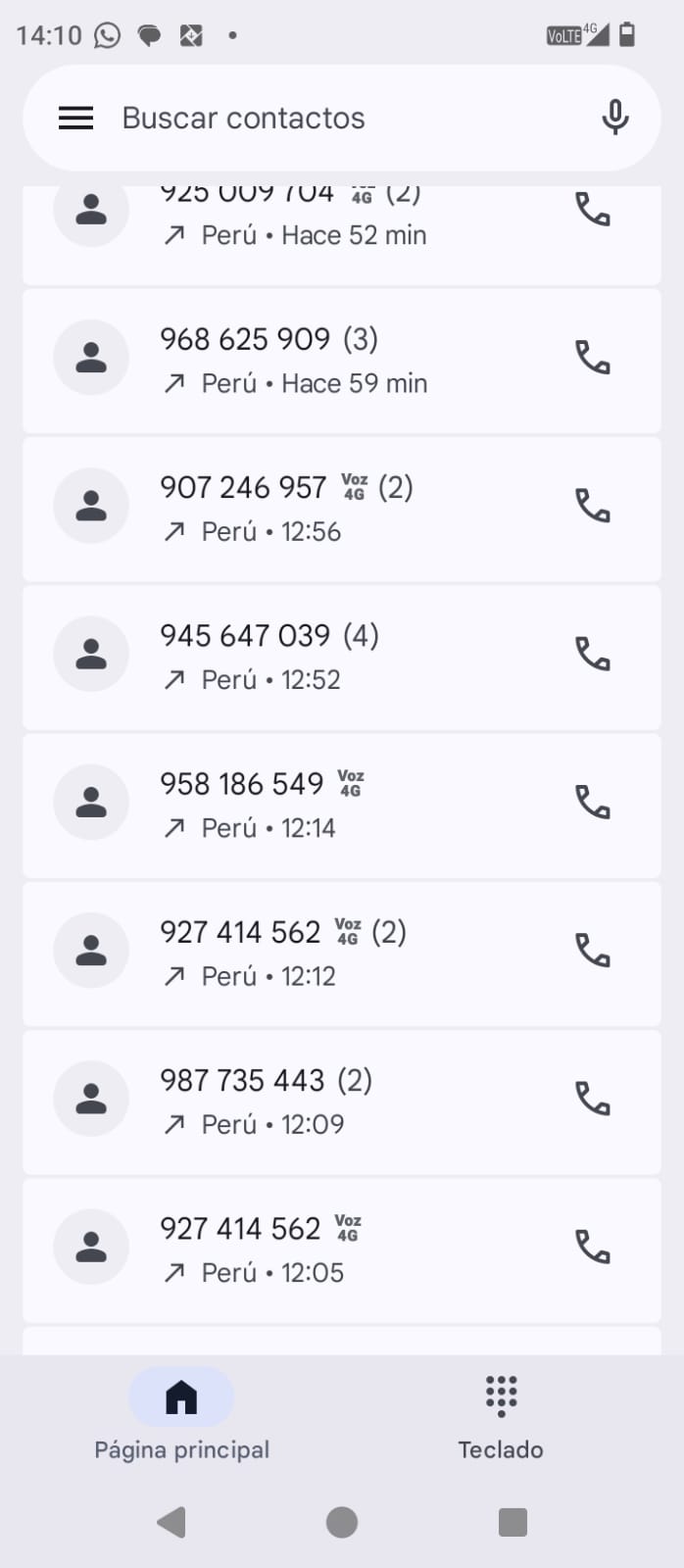
Task: Tap the Buscar contactos search field
Action: [294, 119]
